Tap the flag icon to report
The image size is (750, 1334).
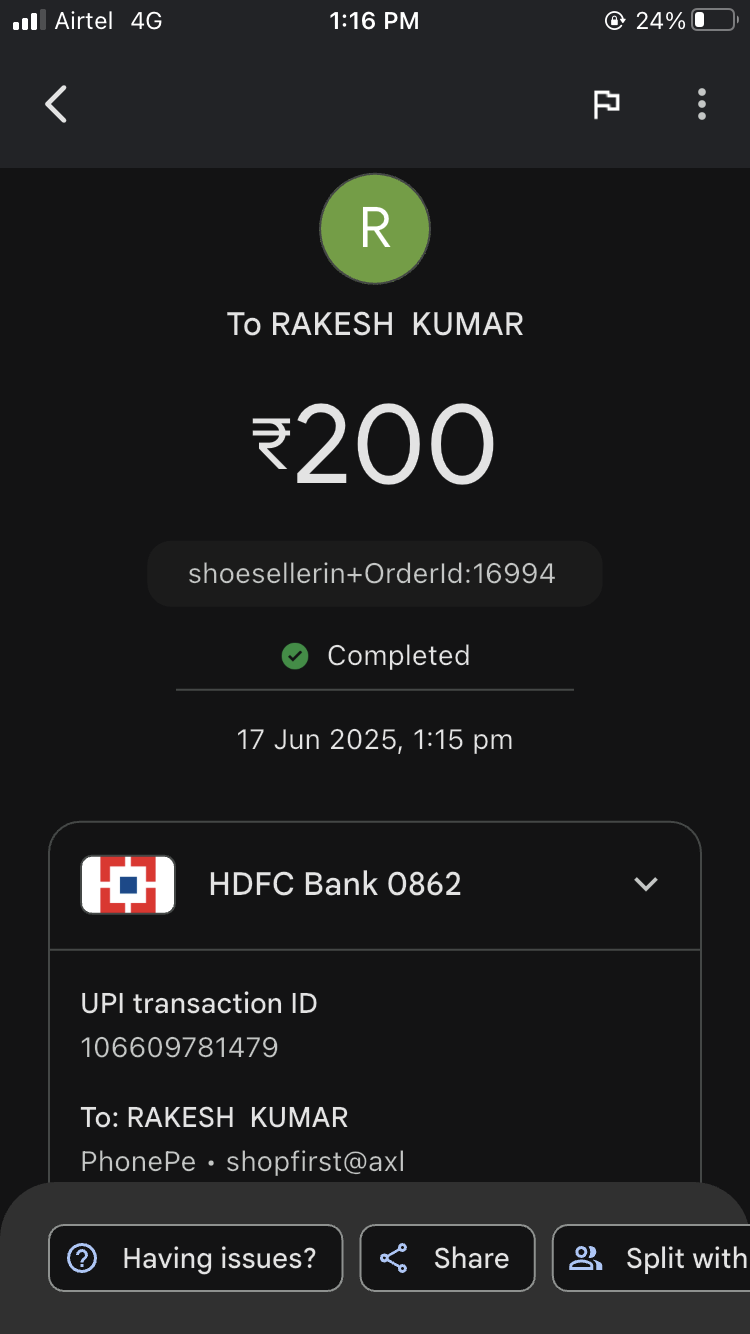606,104
